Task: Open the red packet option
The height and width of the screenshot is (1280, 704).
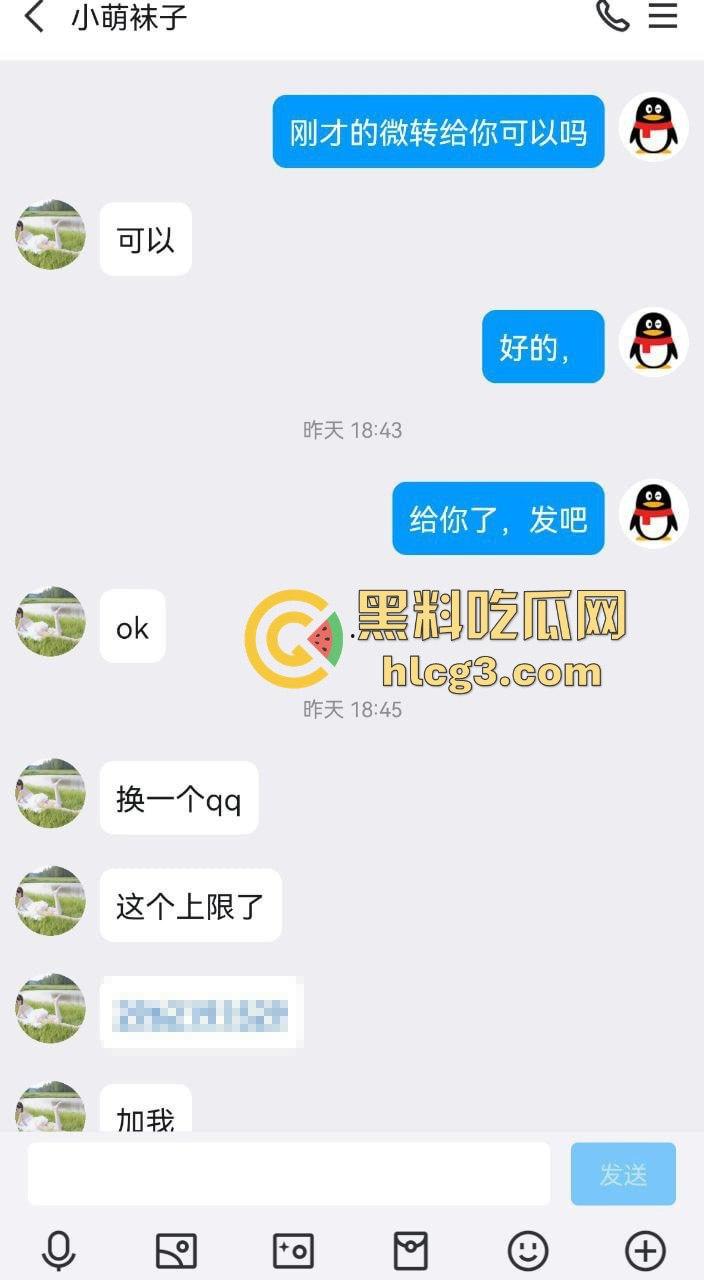Action: [411, 1250]
